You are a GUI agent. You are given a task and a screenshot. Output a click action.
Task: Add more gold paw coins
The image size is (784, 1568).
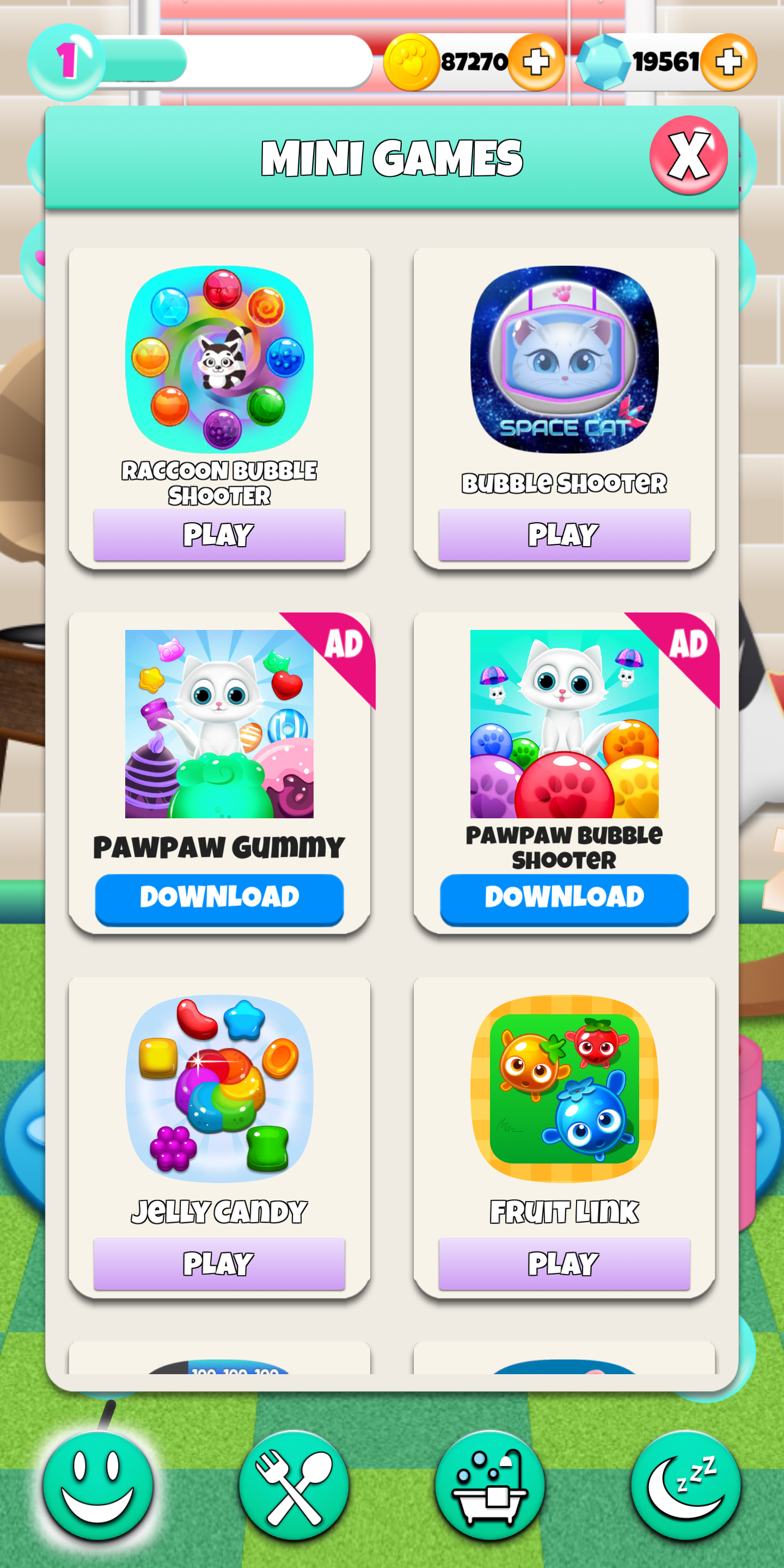(536, 62)
